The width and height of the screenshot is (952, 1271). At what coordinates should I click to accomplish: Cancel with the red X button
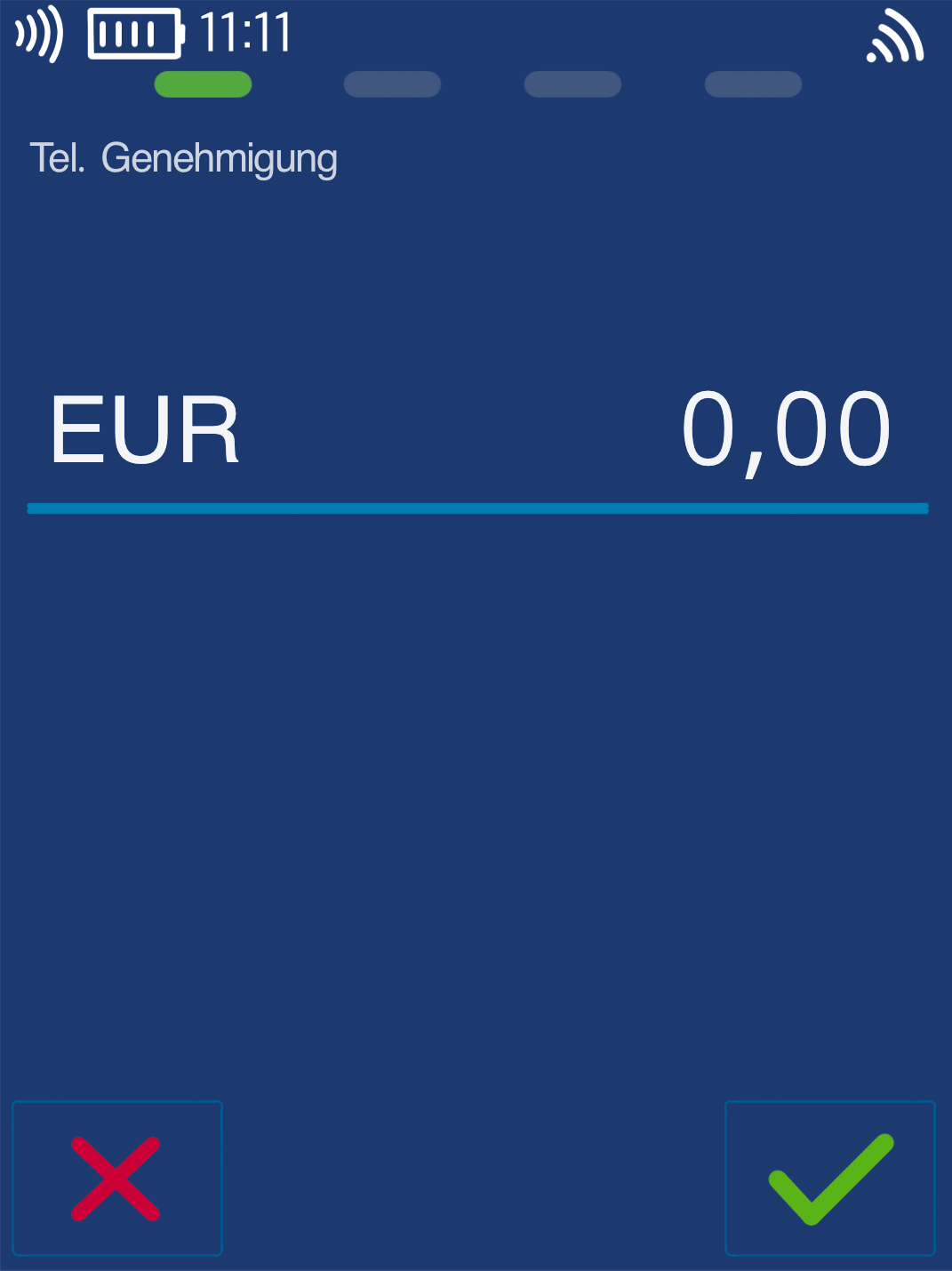[x=116, y=1178]
